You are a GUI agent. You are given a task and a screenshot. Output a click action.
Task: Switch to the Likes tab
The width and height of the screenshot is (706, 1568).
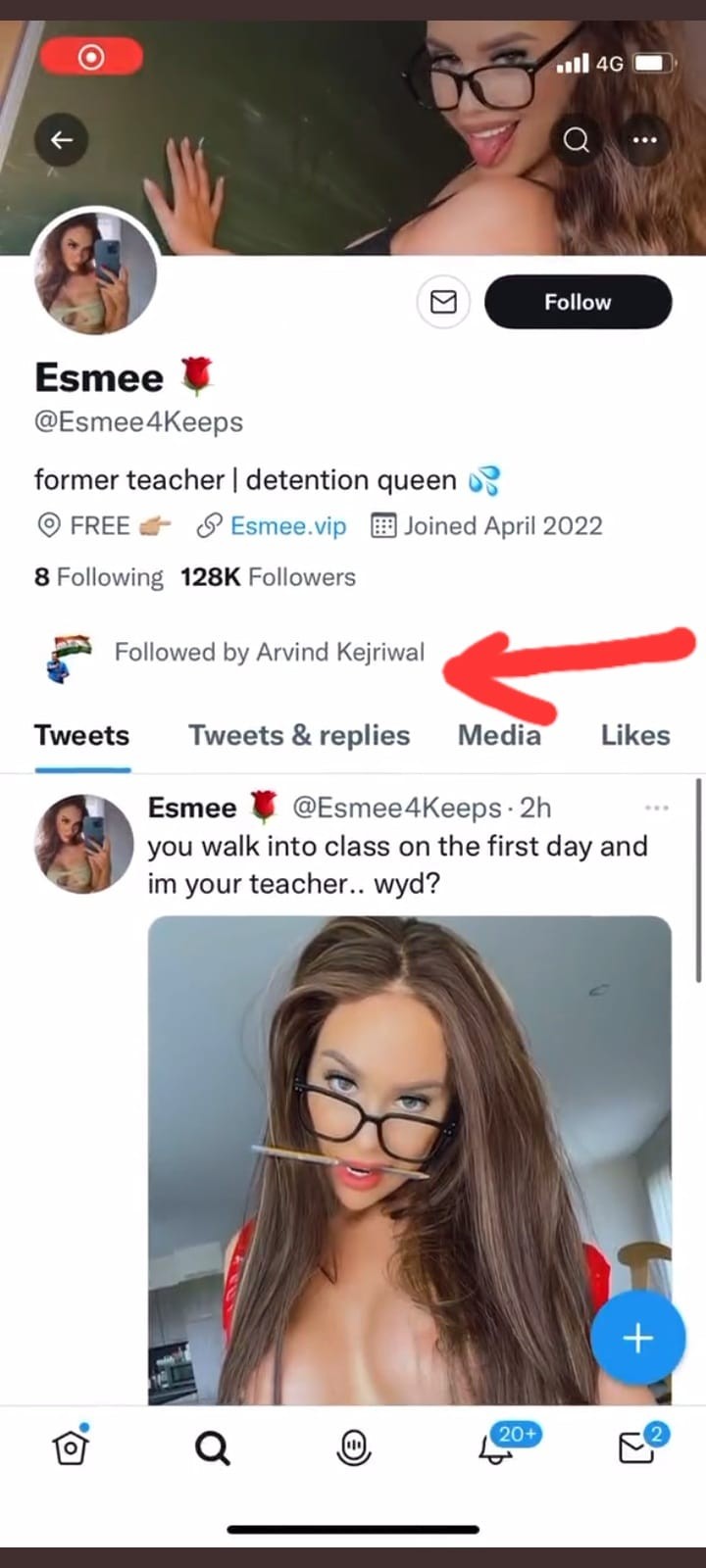pos(635,735)
